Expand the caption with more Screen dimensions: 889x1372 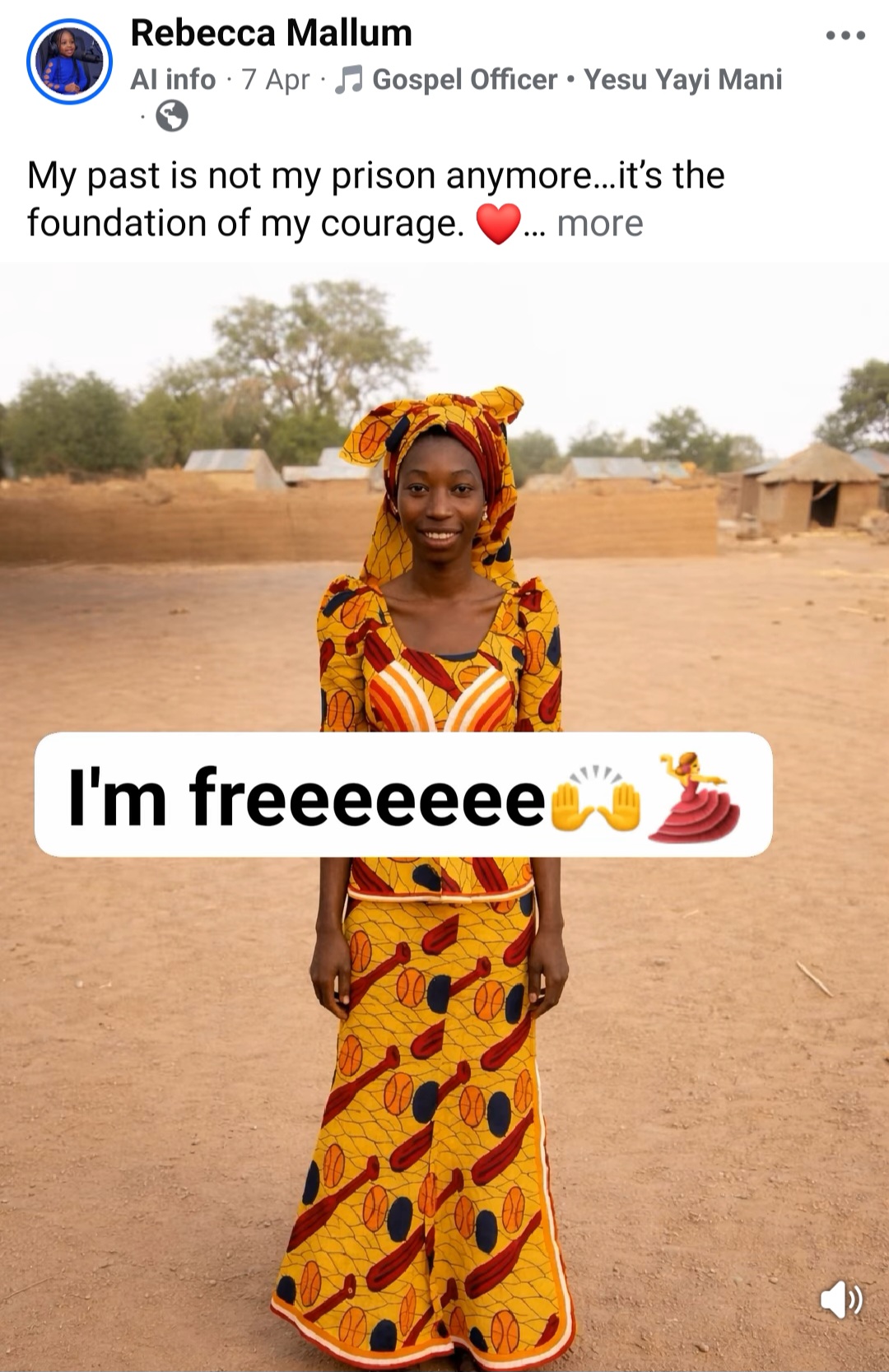tap(599, 223)
